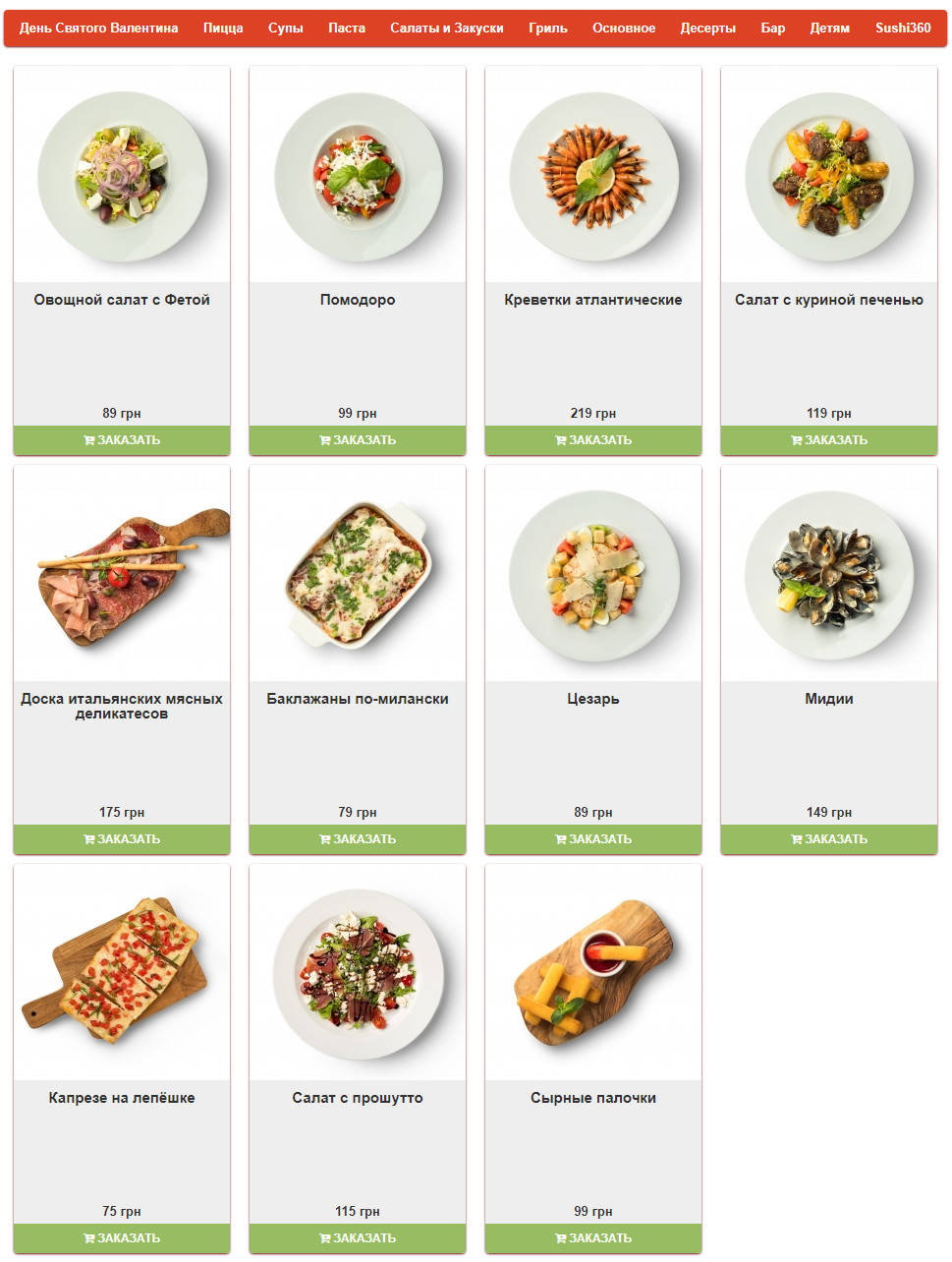Open the Доска итальянских мясных деликатесов card

(122, 706)
